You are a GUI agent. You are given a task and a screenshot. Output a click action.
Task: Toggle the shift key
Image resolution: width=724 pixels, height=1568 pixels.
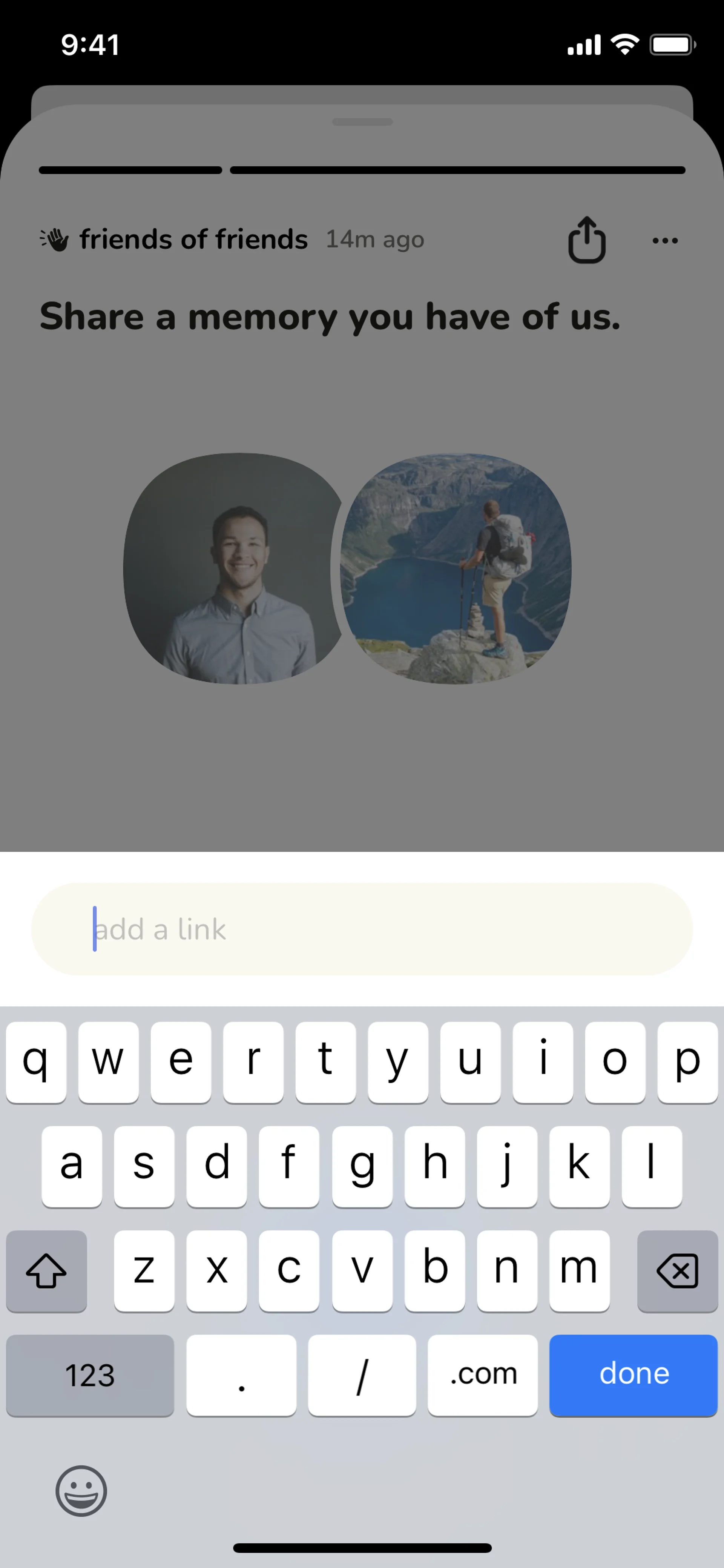click(x=46, y=1270)
